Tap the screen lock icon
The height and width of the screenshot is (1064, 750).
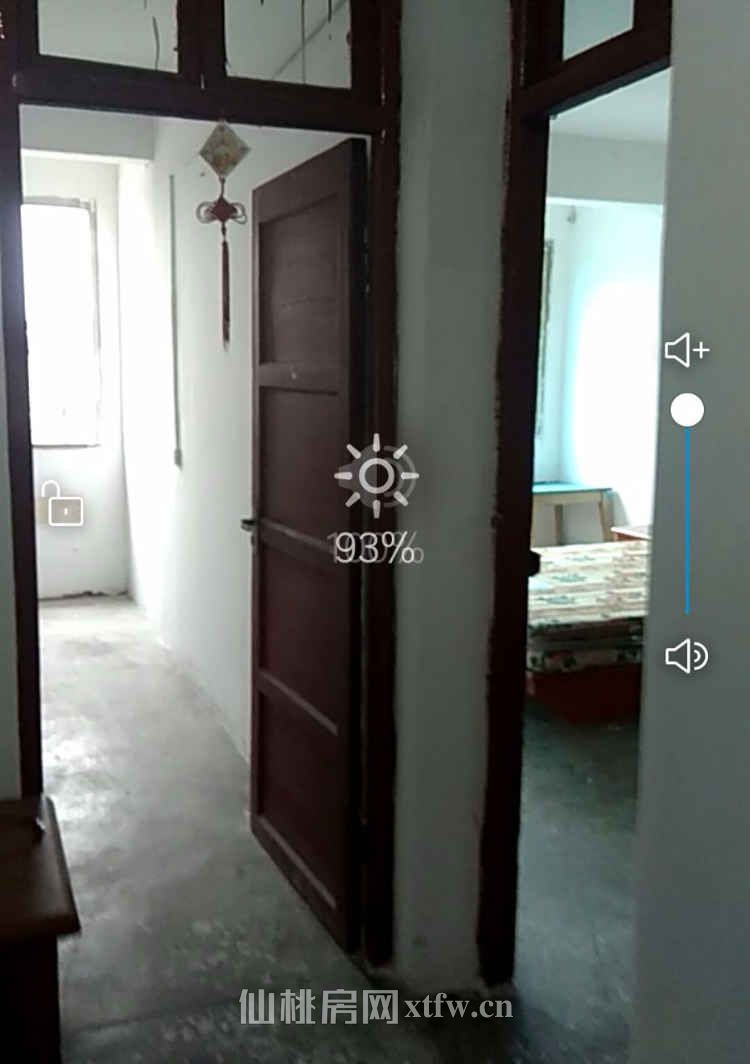tap(64, 505)
